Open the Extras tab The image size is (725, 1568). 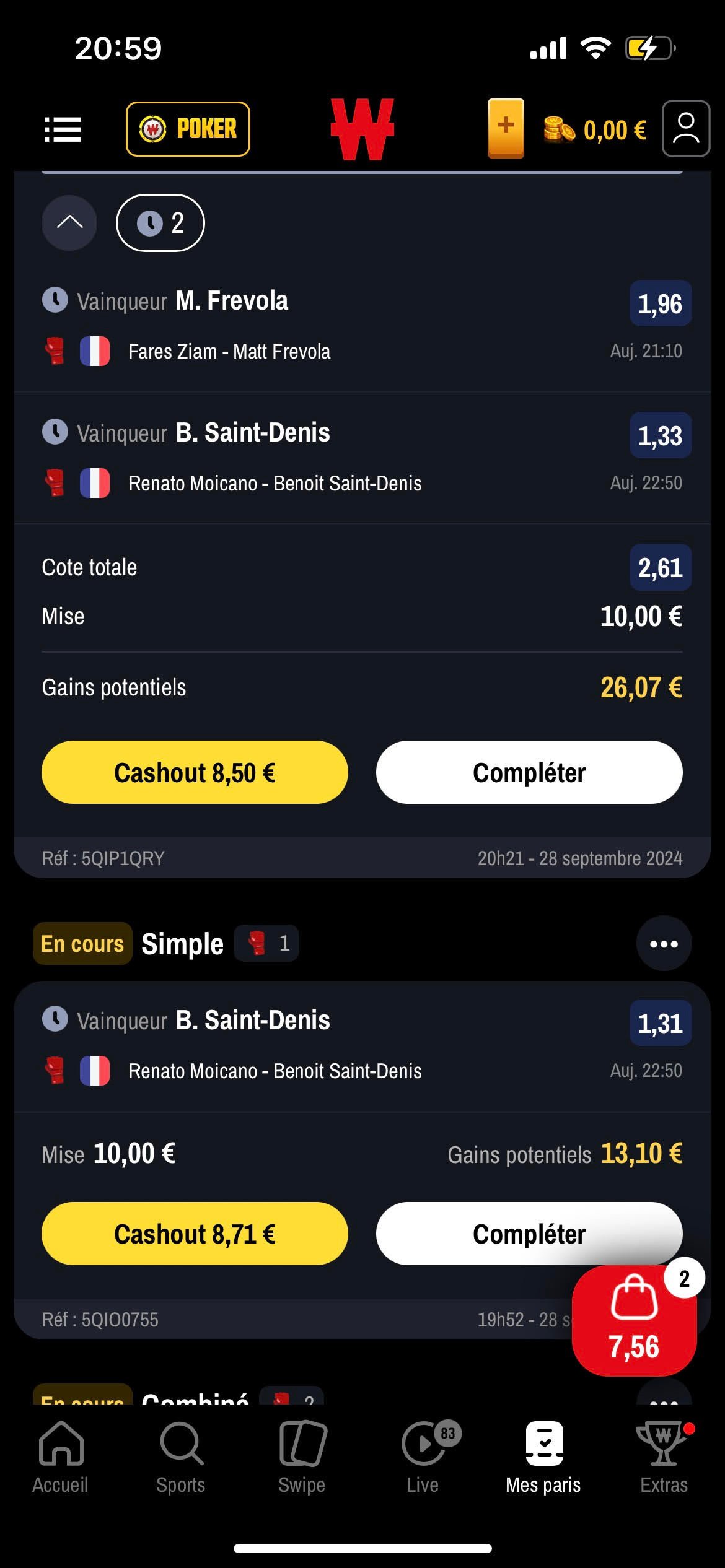pyautogui.click(x=664, y=1458)
